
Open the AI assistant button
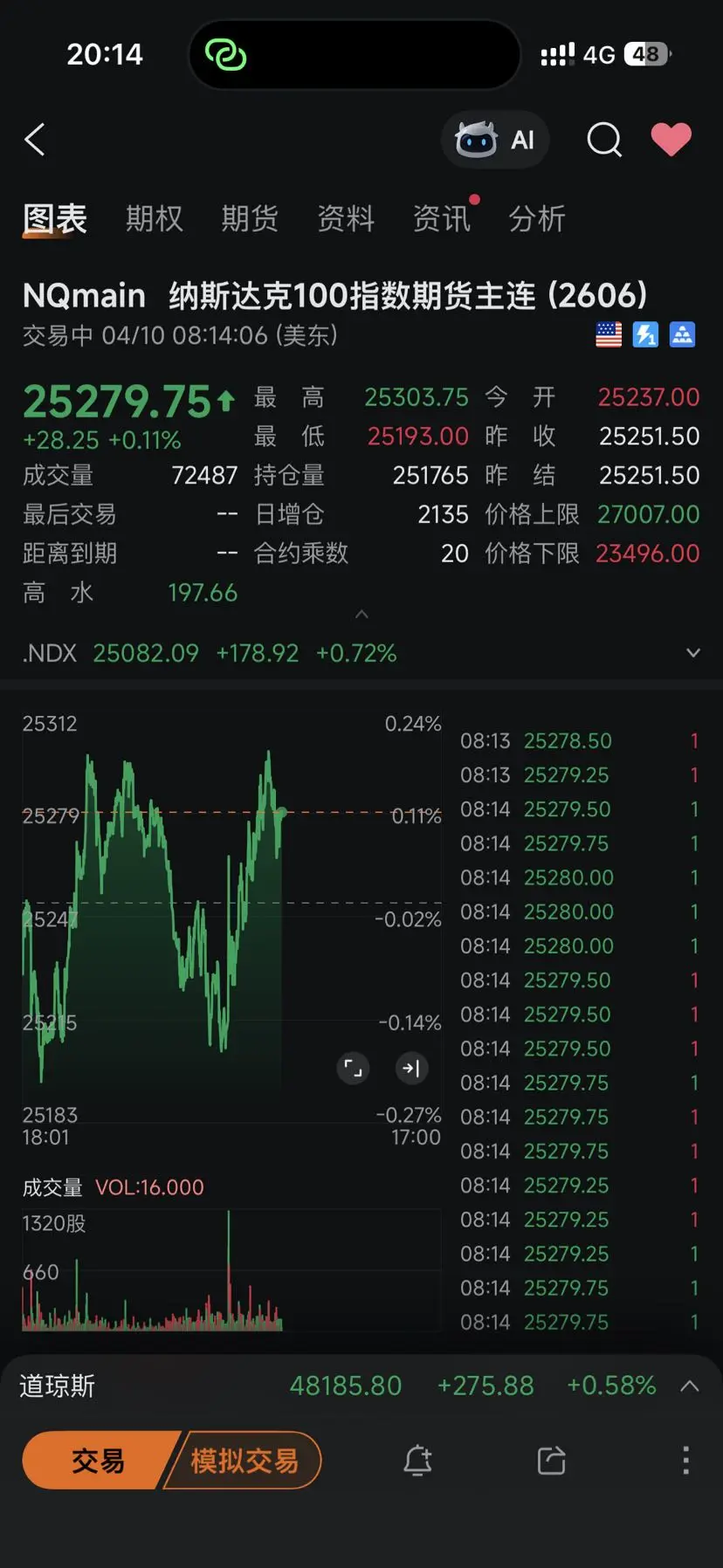[x=495, y=140]
